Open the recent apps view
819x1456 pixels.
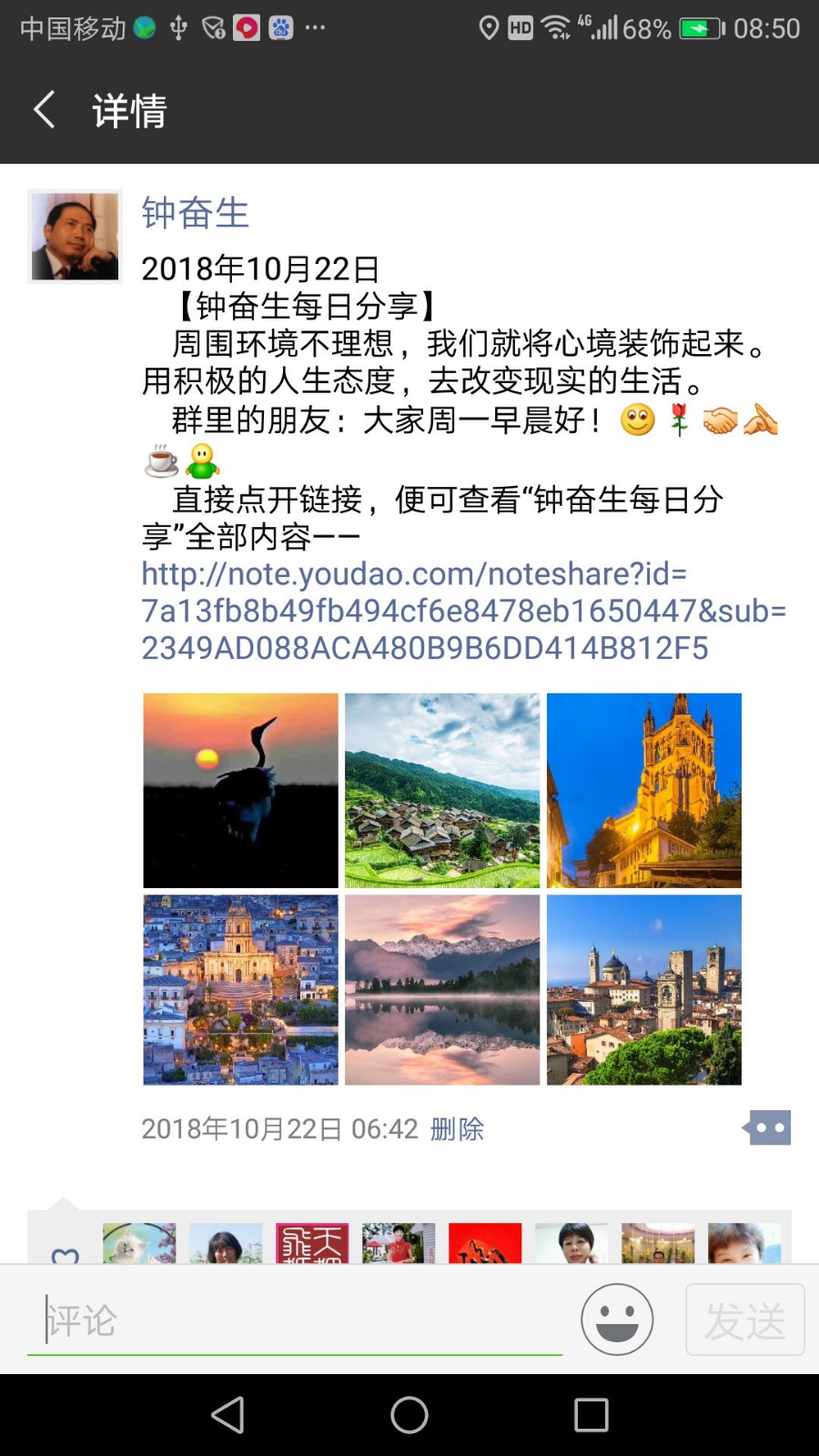coord(591,1415)
